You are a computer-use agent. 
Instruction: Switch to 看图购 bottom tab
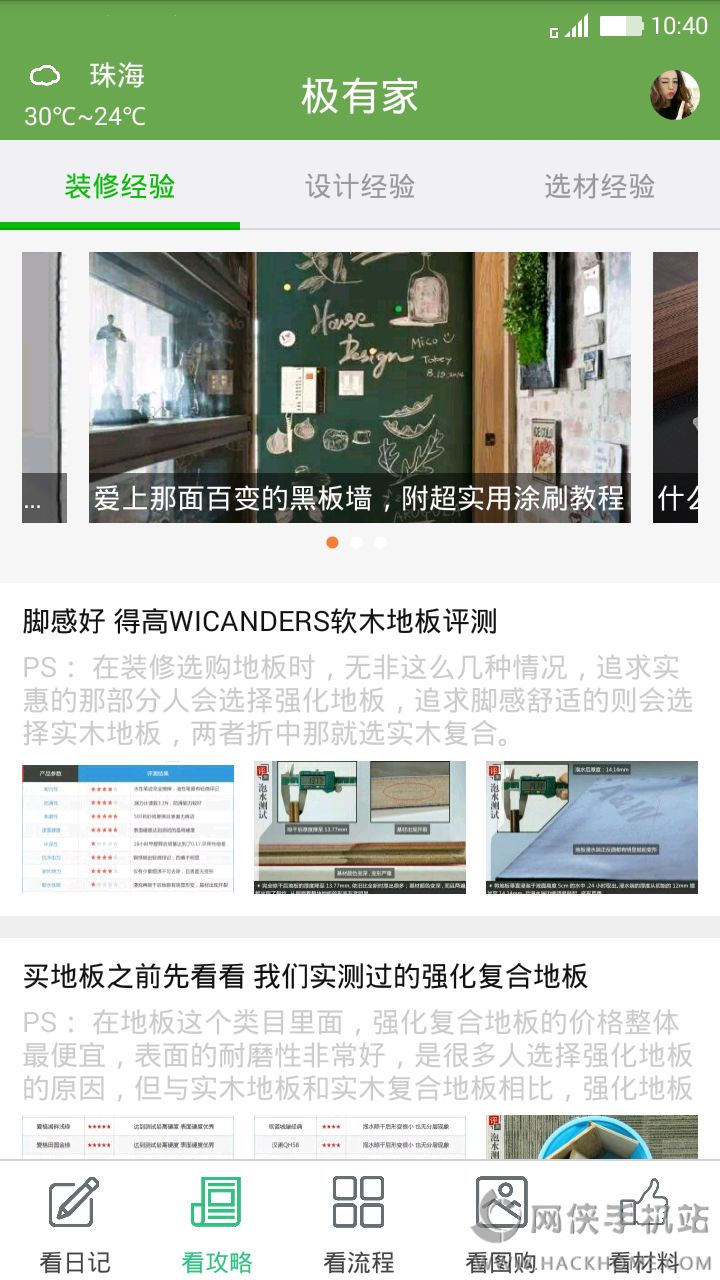pyautogui.click(x=501, y=1222)
